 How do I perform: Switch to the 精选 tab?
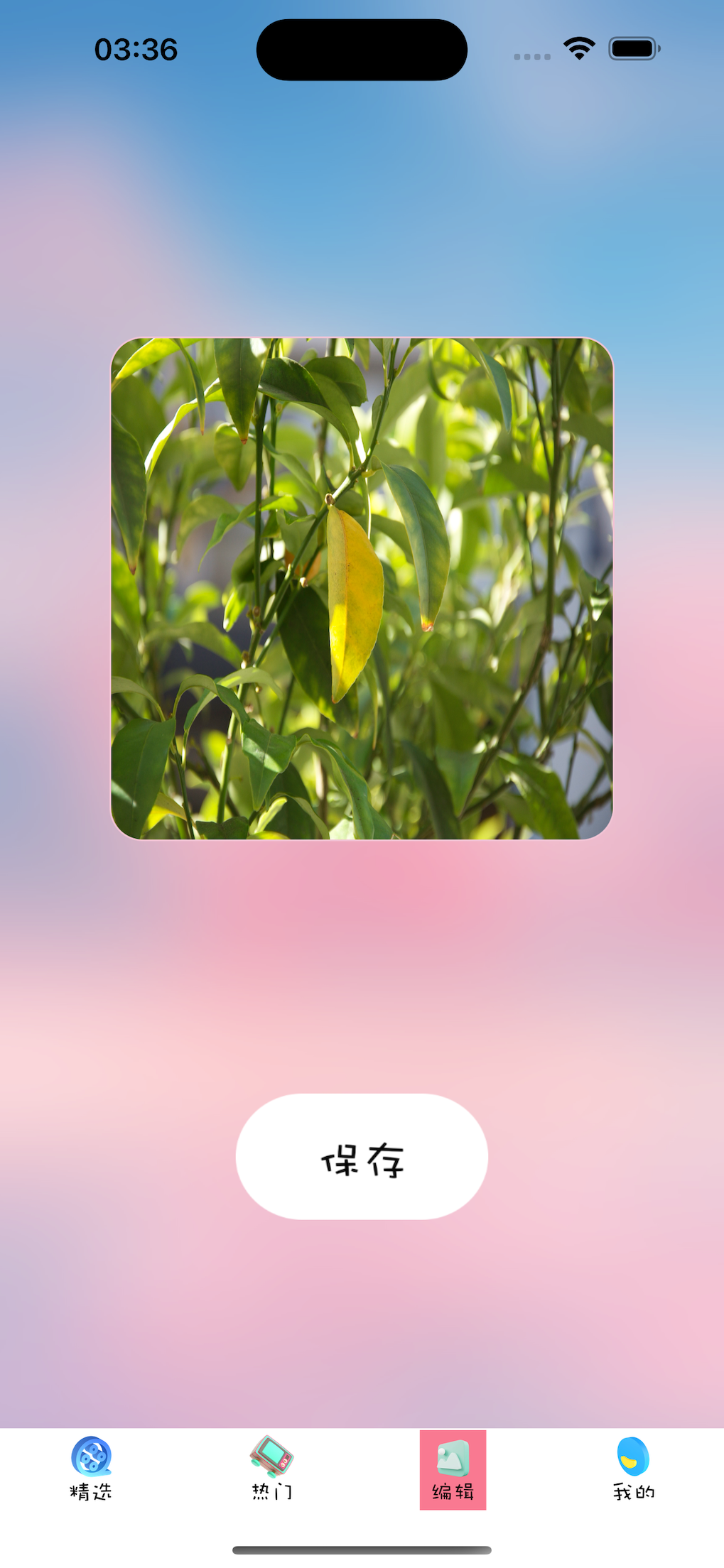[91, 1469]
